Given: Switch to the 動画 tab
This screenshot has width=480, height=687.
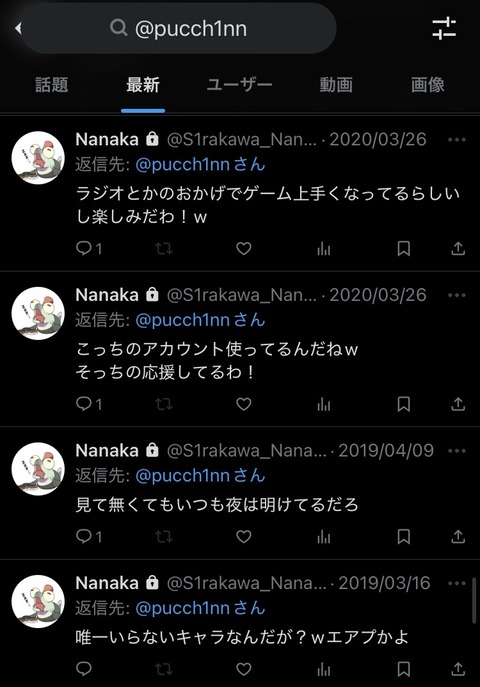Looking at the screenshot, I should coord(336,85).
